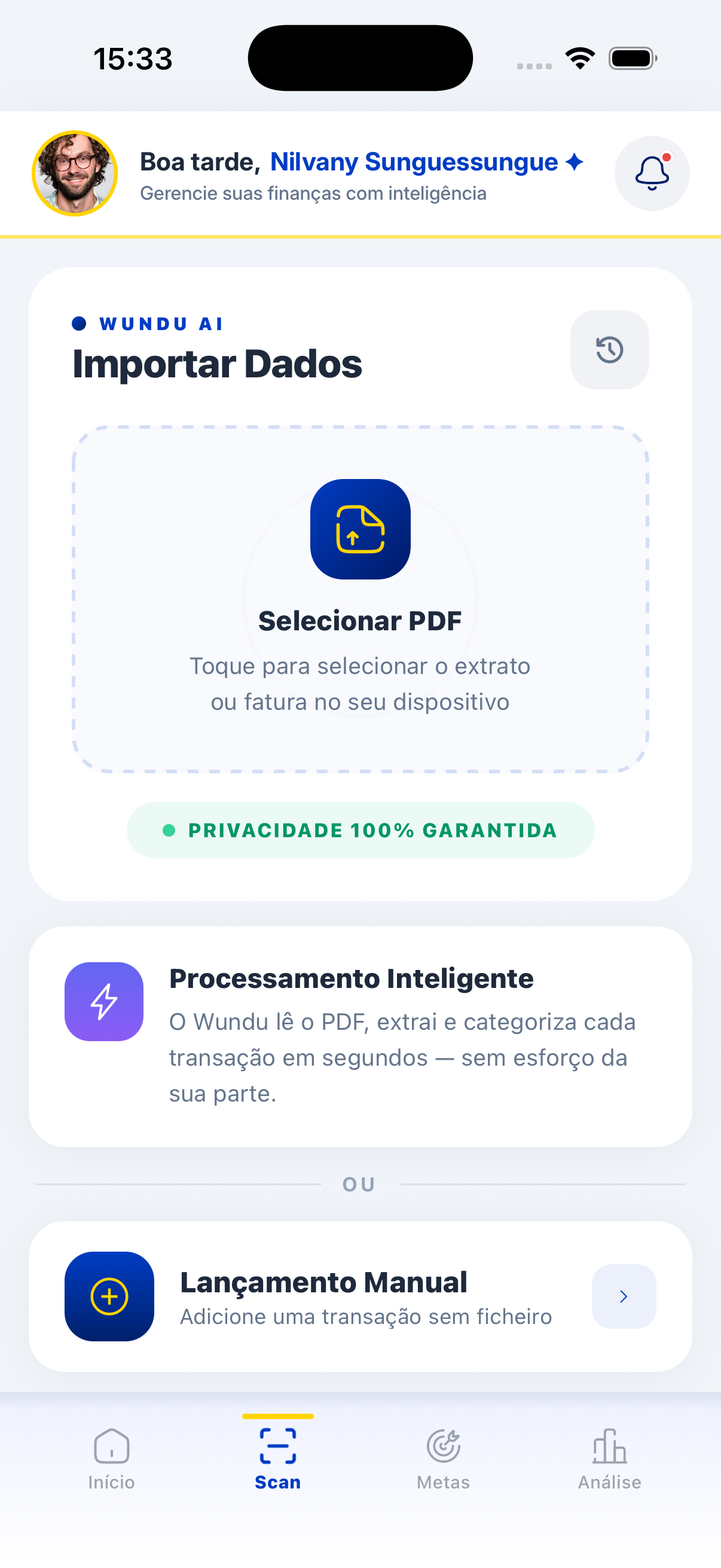Select the Scan tab
Image resolution: width=721 pixels, height=1568 pixels.
(x=277, y=1458)
